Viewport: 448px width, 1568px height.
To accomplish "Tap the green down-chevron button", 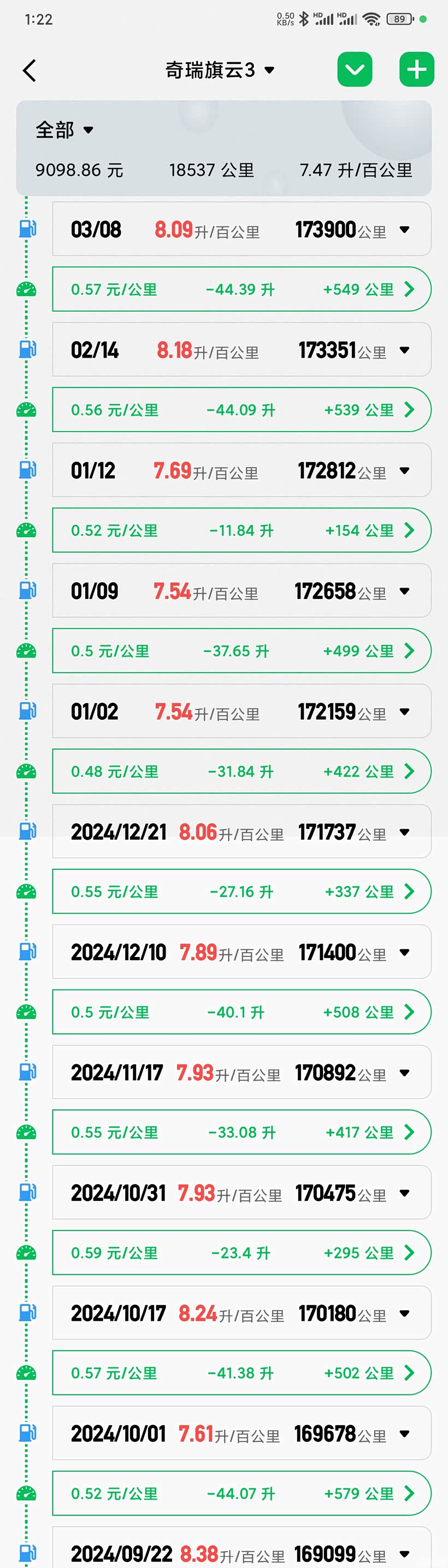I will 355,70.
